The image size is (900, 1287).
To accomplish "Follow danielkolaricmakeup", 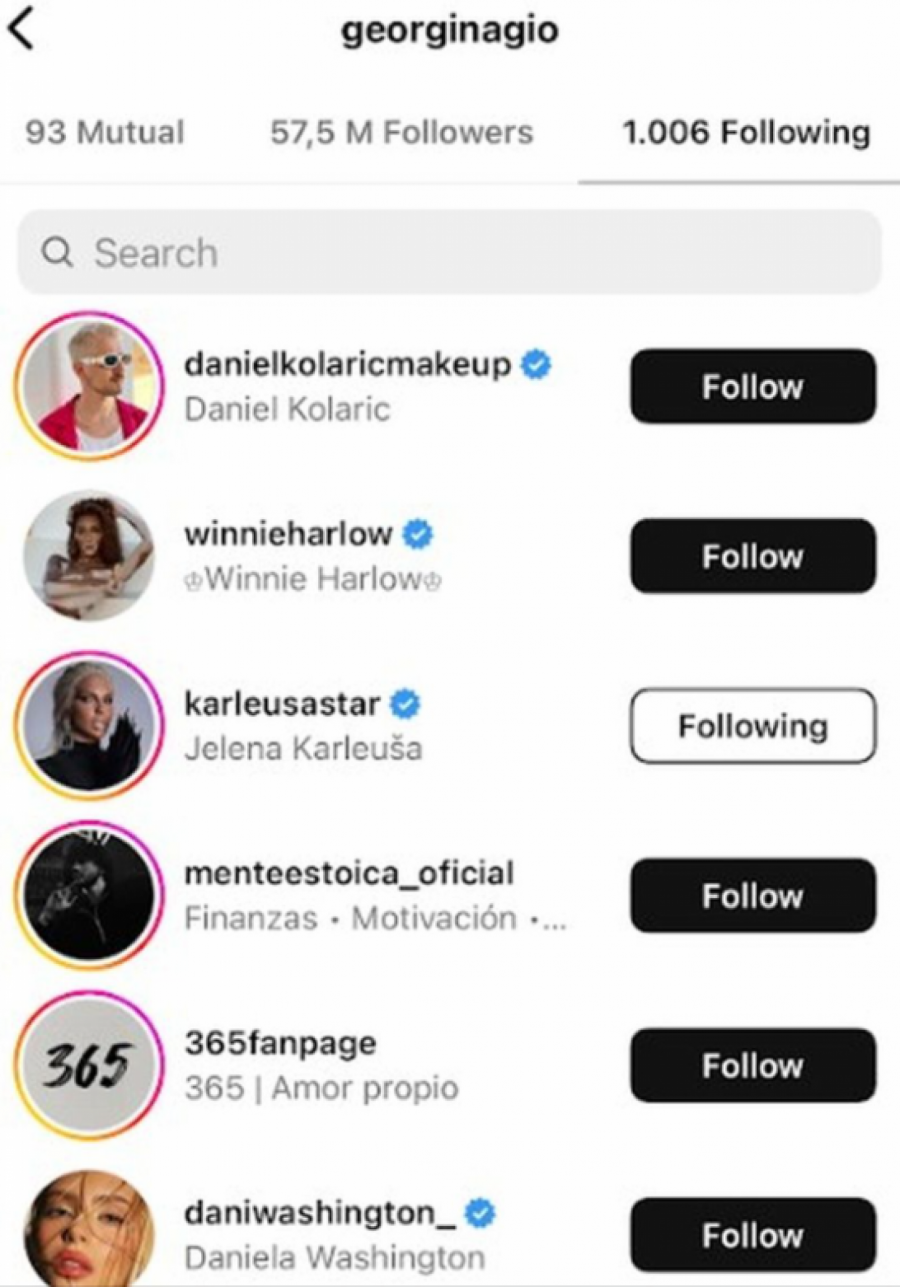I will click(752, 387).
